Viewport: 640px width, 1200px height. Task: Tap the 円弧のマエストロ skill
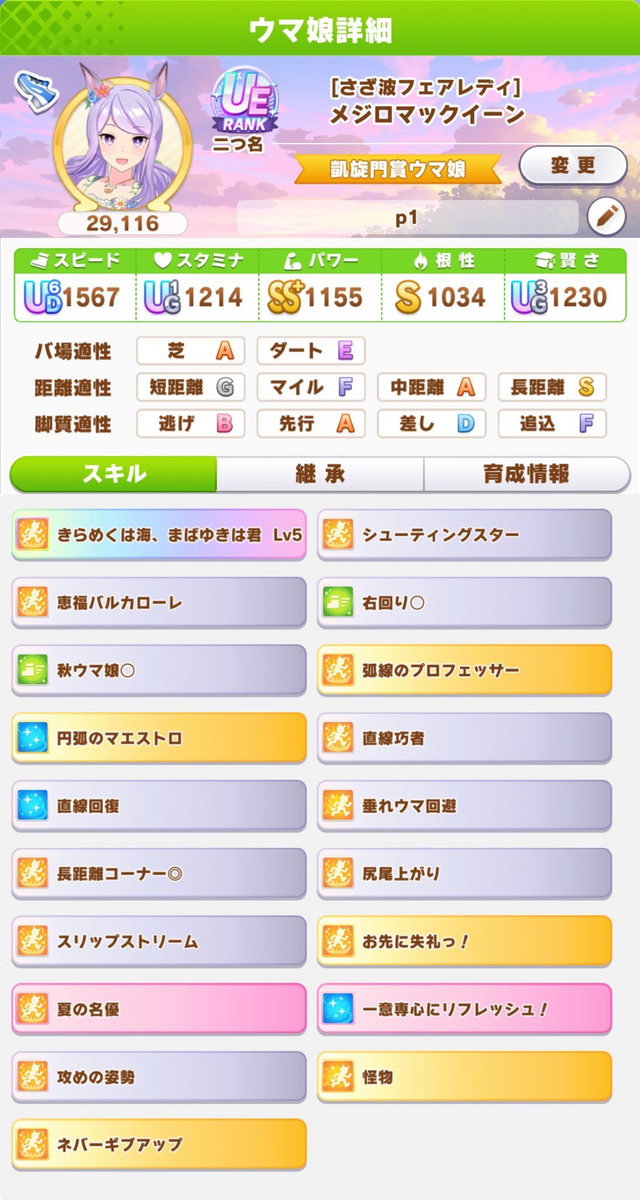pyautogui.click(x=159, y=738)
